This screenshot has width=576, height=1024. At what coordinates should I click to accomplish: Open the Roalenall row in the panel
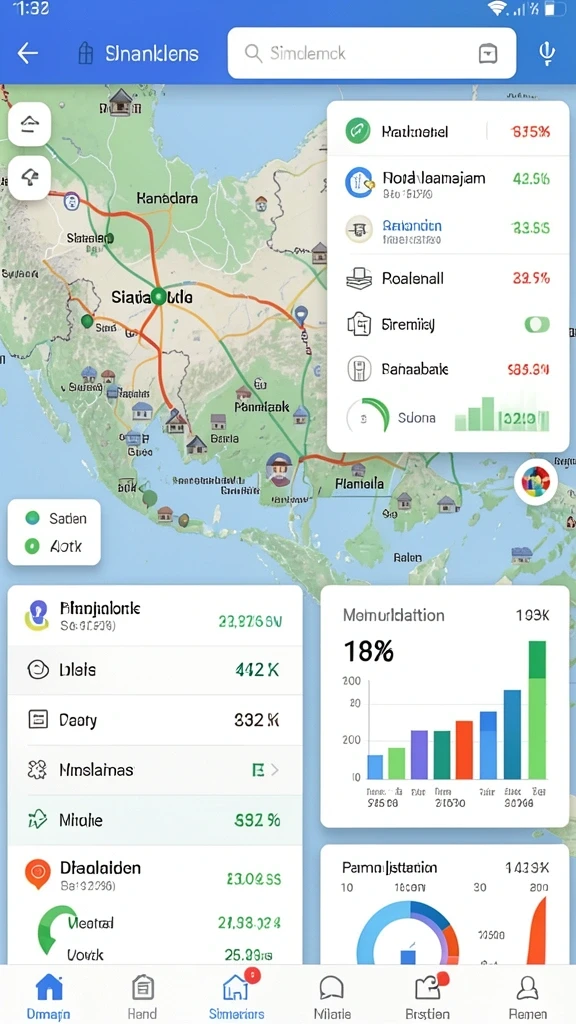[x=448, y=278]
